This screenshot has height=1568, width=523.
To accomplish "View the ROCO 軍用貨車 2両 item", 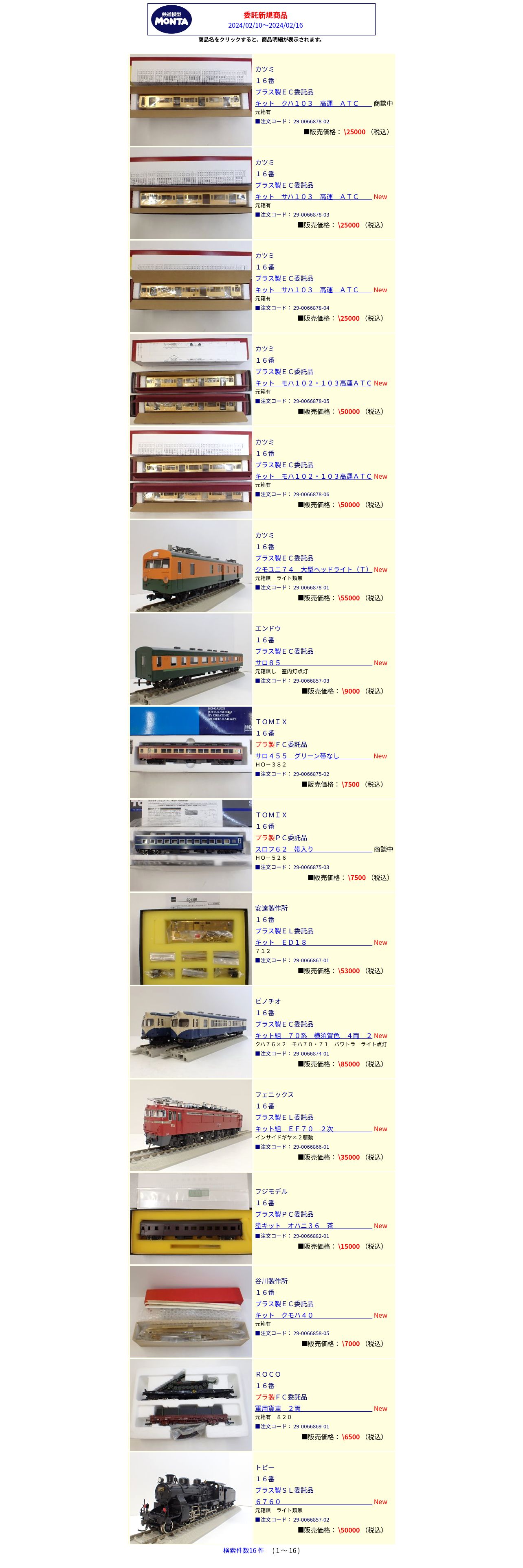I will pos(278,1408).
